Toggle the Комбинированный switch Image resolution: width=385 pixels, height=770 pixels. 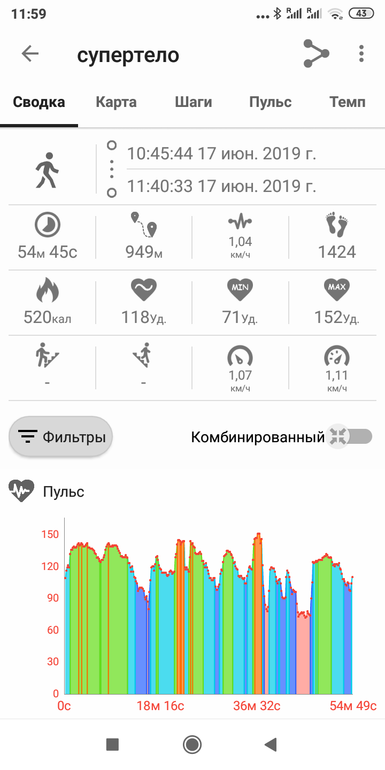point(350,436)
